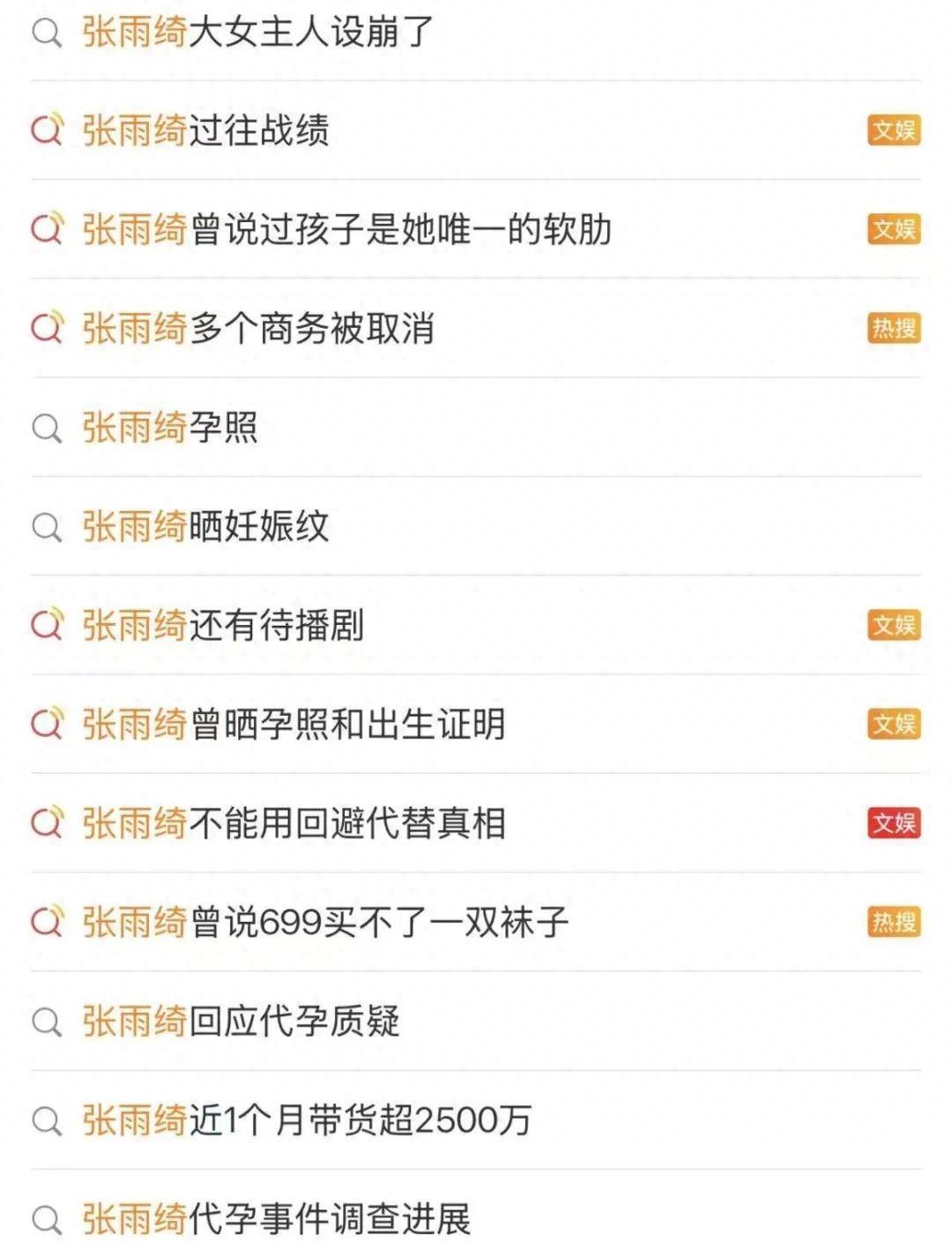
Task: Tap 张雨绮多个商务被取消 hot search
Action: click(x=258, y=329)
